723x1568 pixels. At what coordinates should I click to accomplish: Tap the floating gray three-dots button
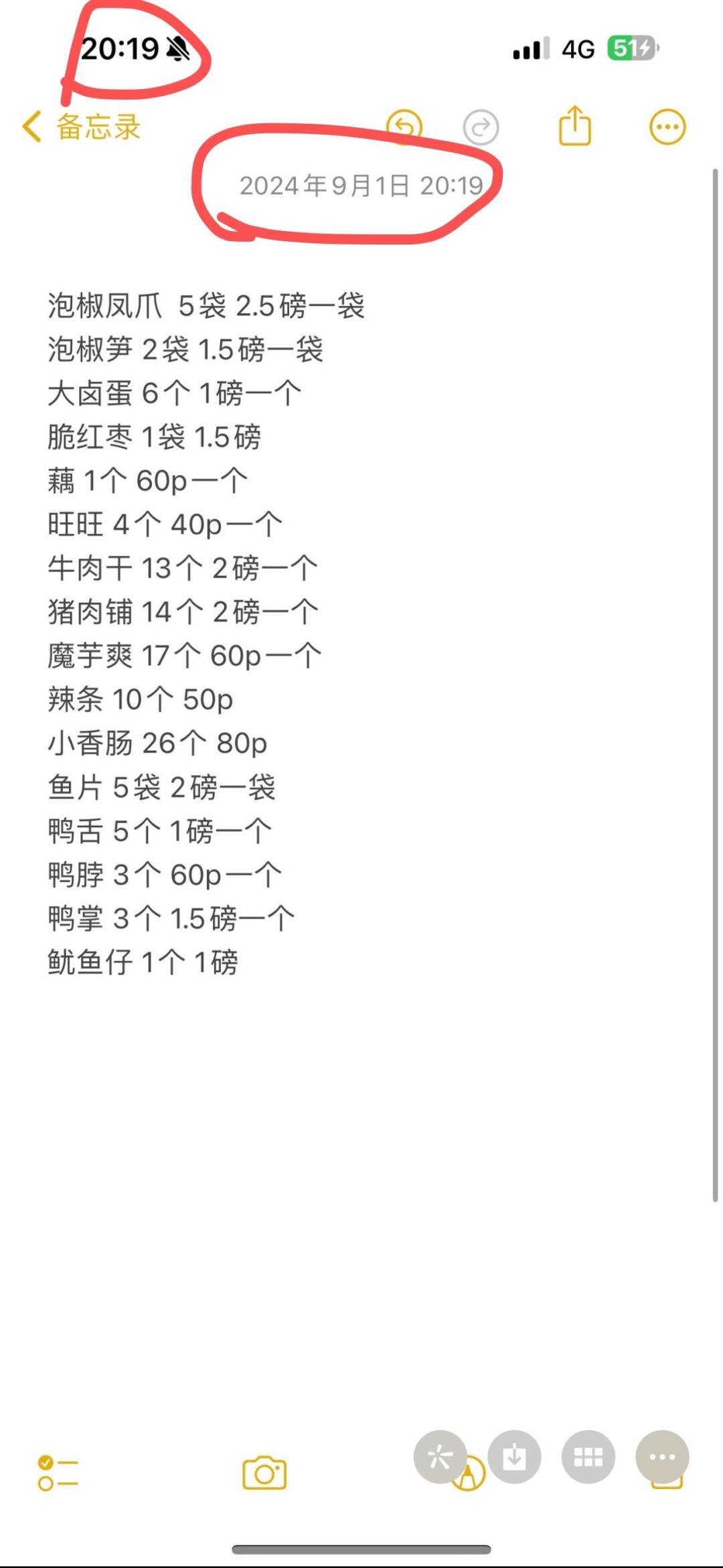pyautogui.click(x=662, y=1457)
